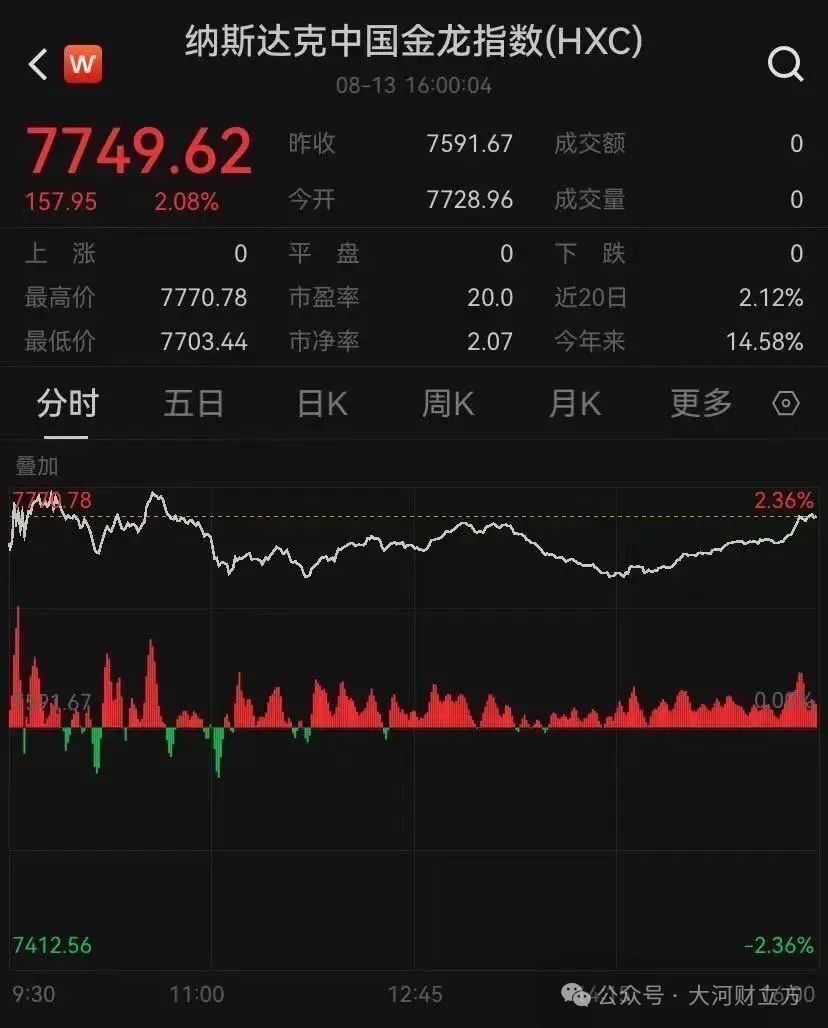Switch to the 日K candlestick tab
Image resolution: width=828 pixels, height=1028 pixels.
(320, 403)
